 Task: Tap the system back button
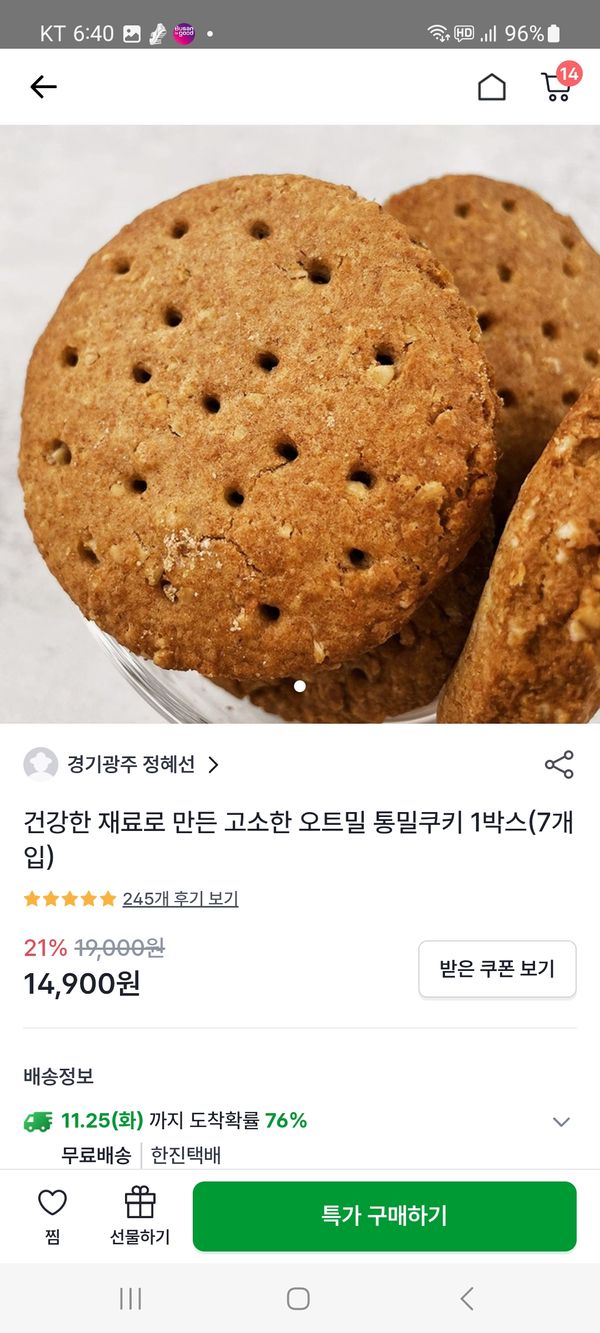[x=466, y=1298]
